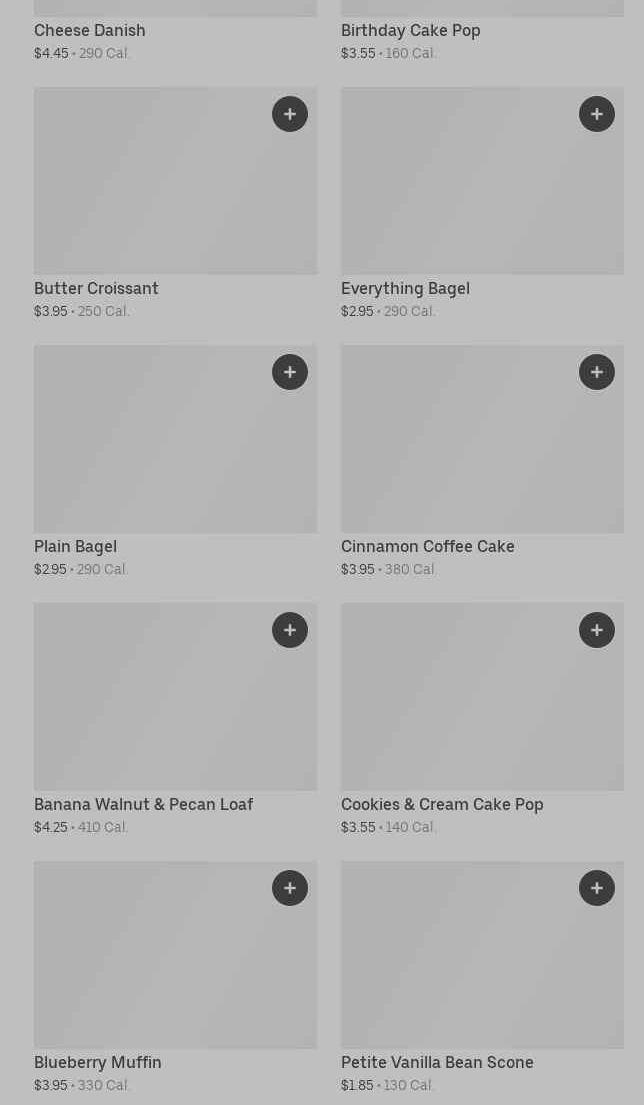This screenshot has height=1105, width=644.
Task: Add Cookies & Cream Cake Pop to order
Action: point(597,630)
